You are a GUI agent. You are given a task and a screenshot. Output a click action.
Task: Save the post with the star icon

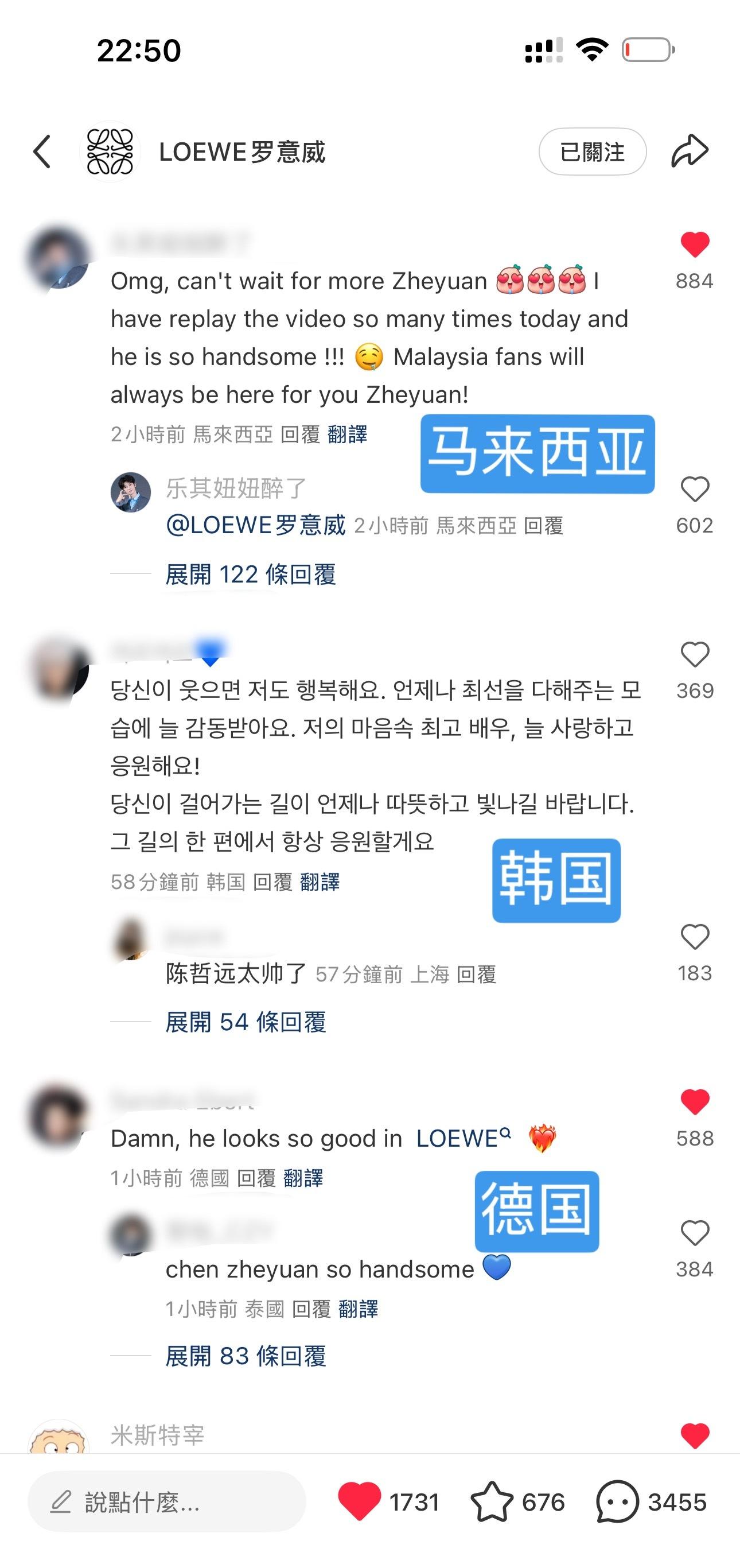[x=492, y=1501]
